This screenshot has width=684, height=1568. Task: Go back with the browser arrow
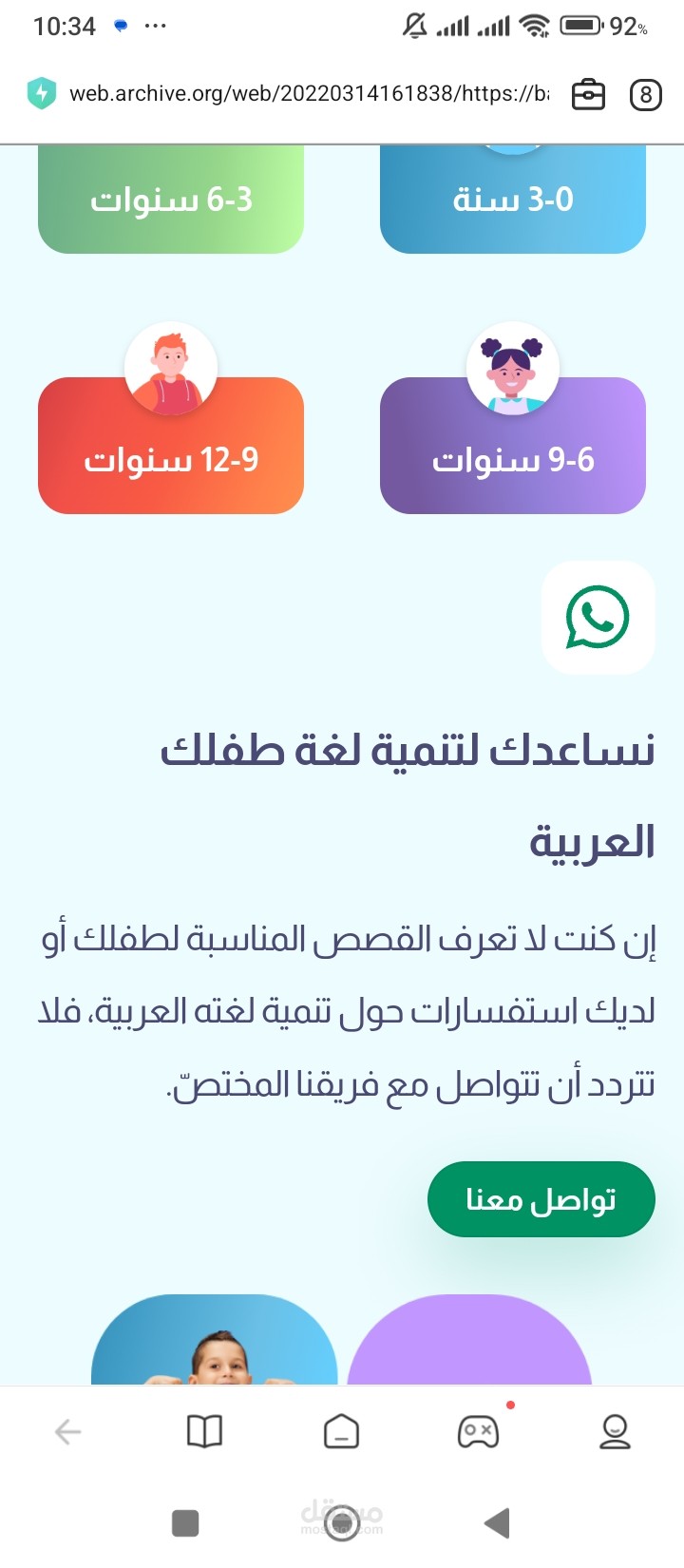coord(67,1431)
